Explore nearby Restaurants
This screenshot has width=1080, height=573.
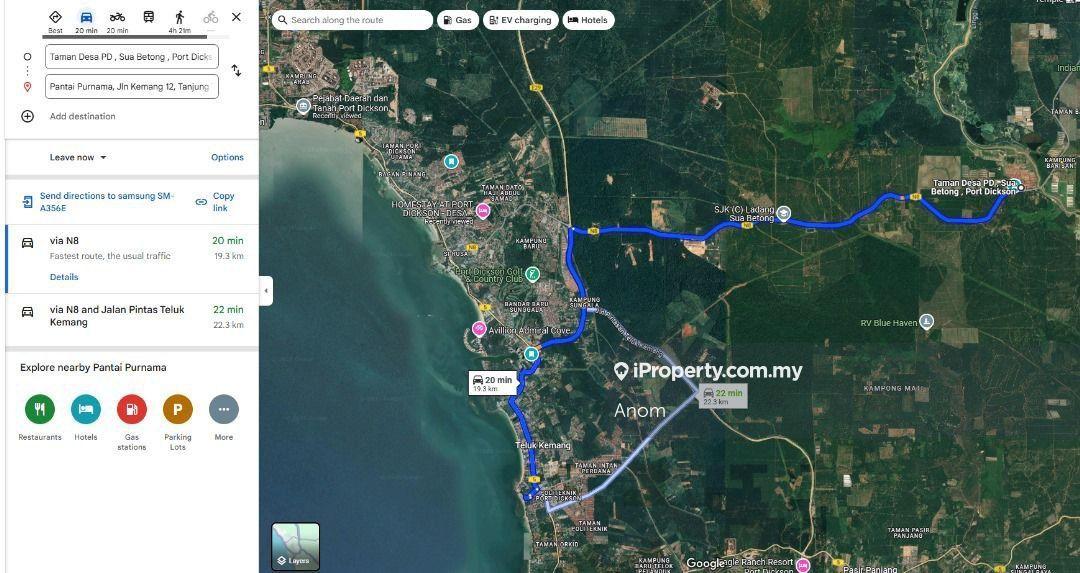[x=40, y=409]
